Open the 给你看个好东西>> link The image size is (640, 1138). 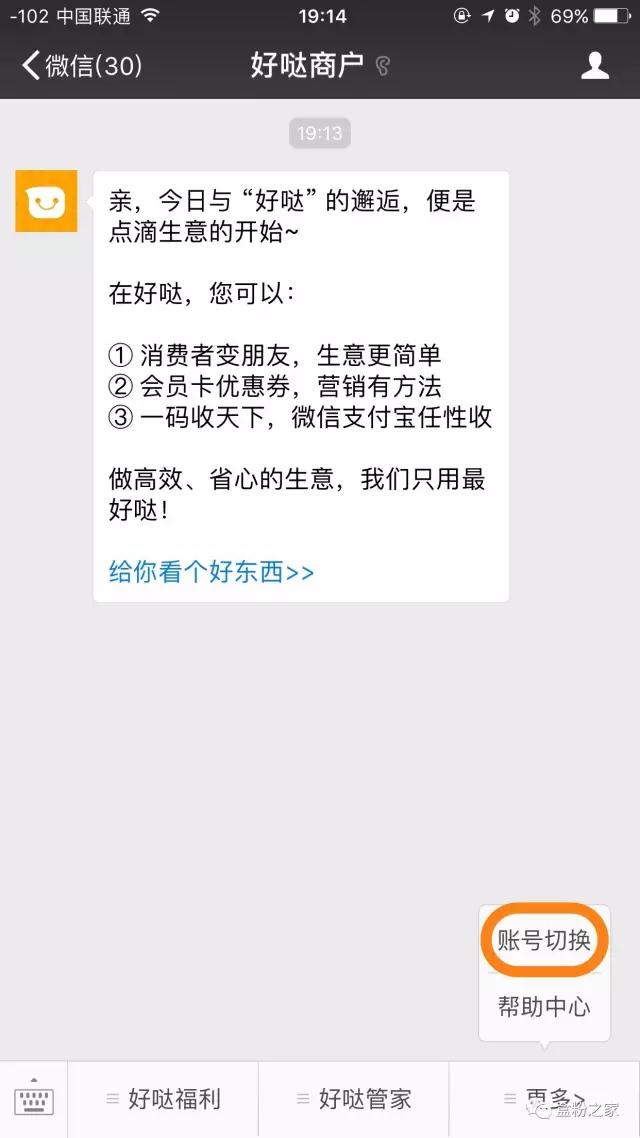tap(211, 572)
